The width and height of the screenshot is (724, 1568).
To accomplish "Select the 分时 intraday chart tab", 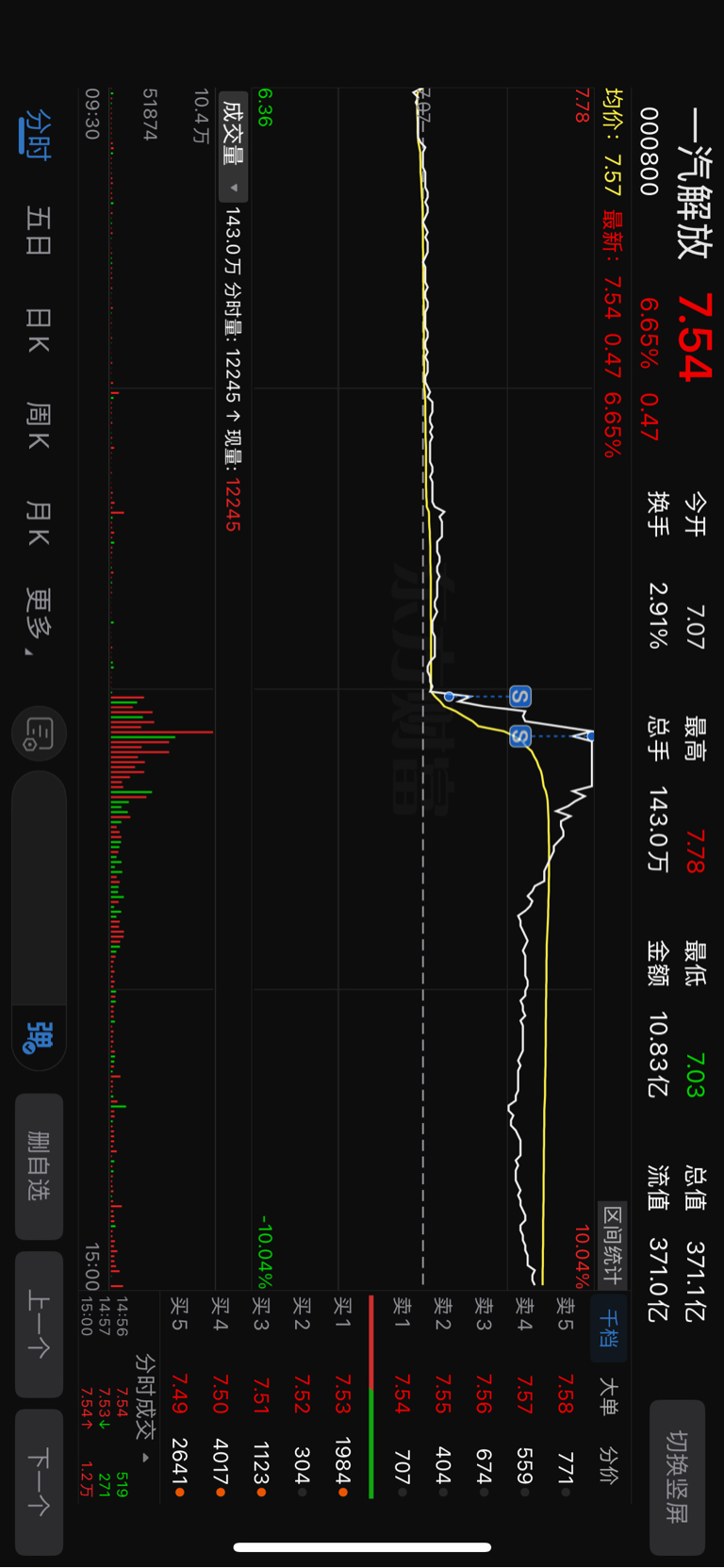I will pos(38,134).
